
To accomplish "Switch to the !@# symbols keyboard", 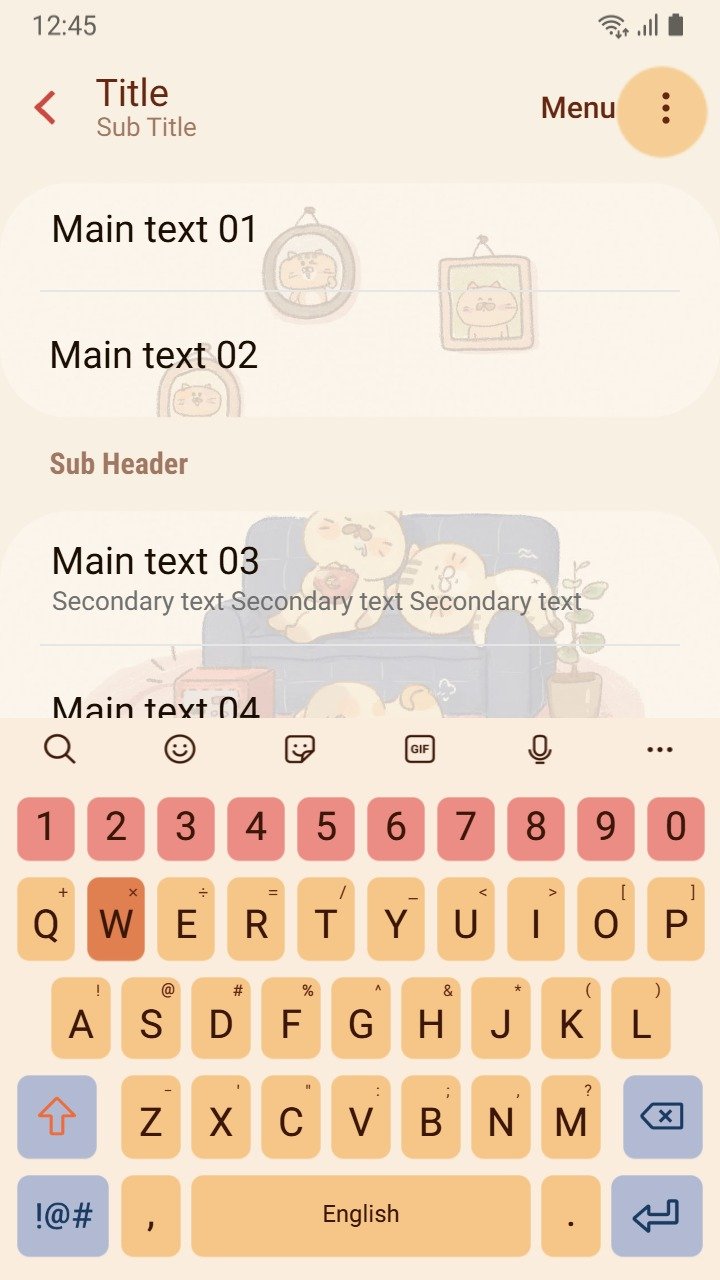I will [x=63, y=1215].
